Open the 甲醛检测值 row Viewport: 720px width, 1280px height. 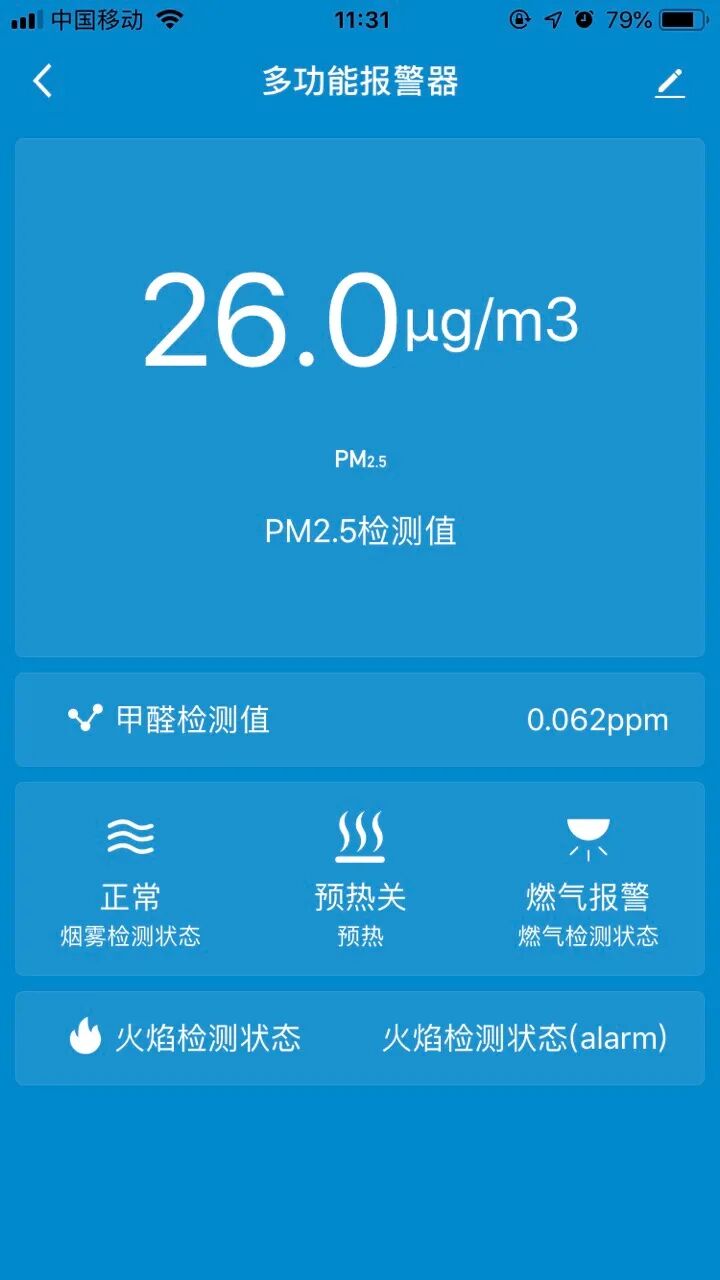pos(360,719)
